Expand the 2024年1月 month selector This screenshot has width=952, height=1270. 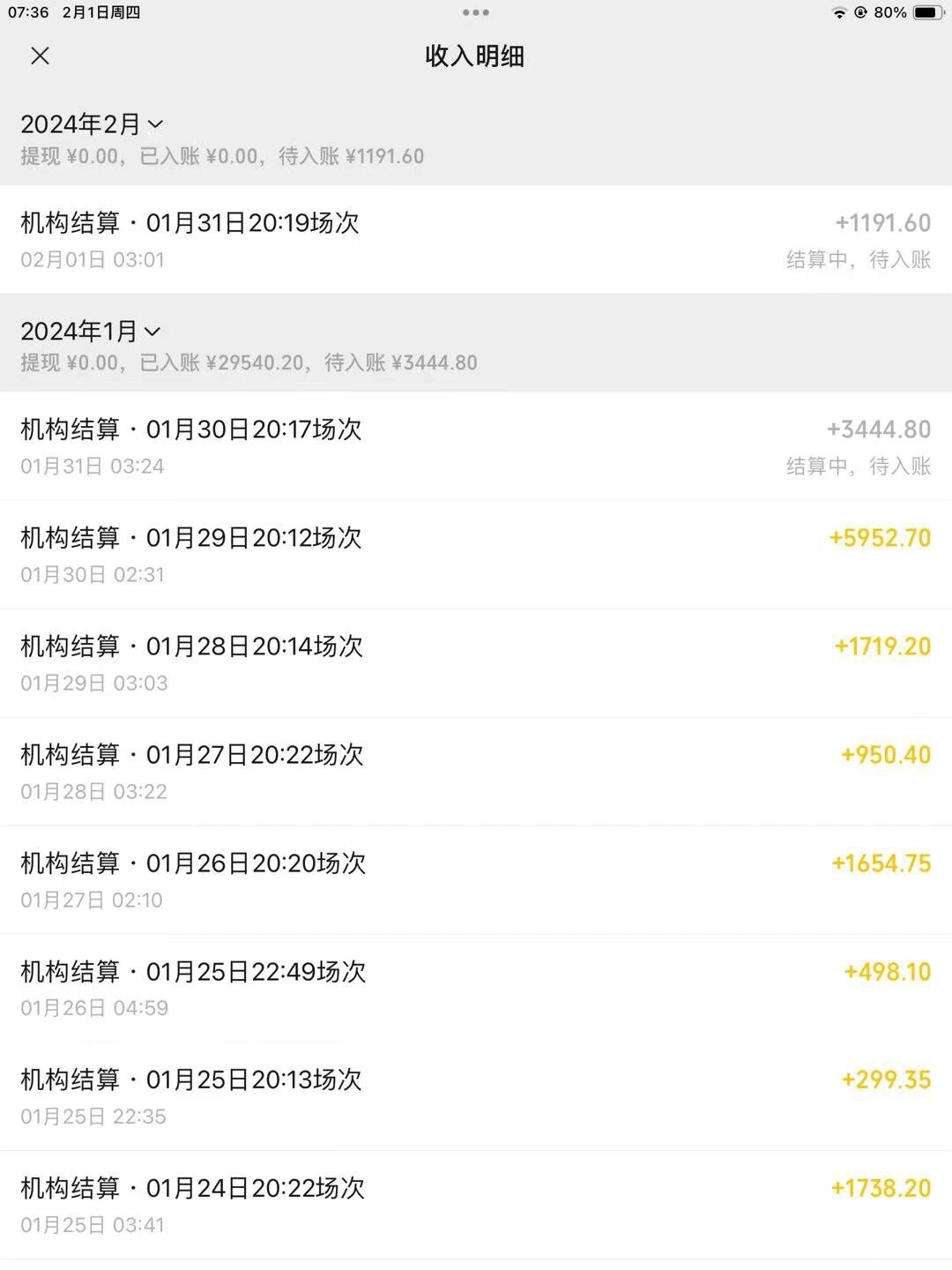(90, 332)
